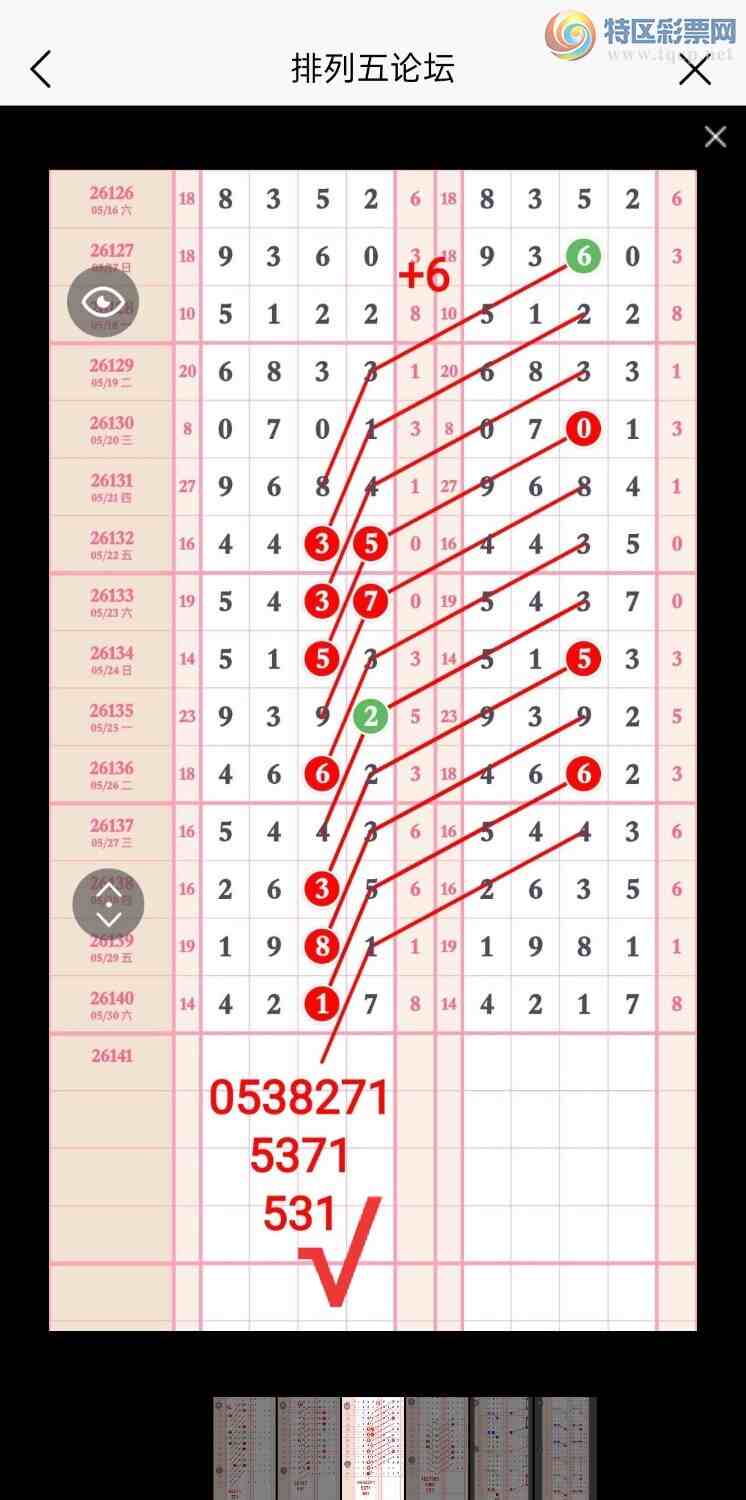Open the fourth thumbnail in the strip

tap(437, 1448)
